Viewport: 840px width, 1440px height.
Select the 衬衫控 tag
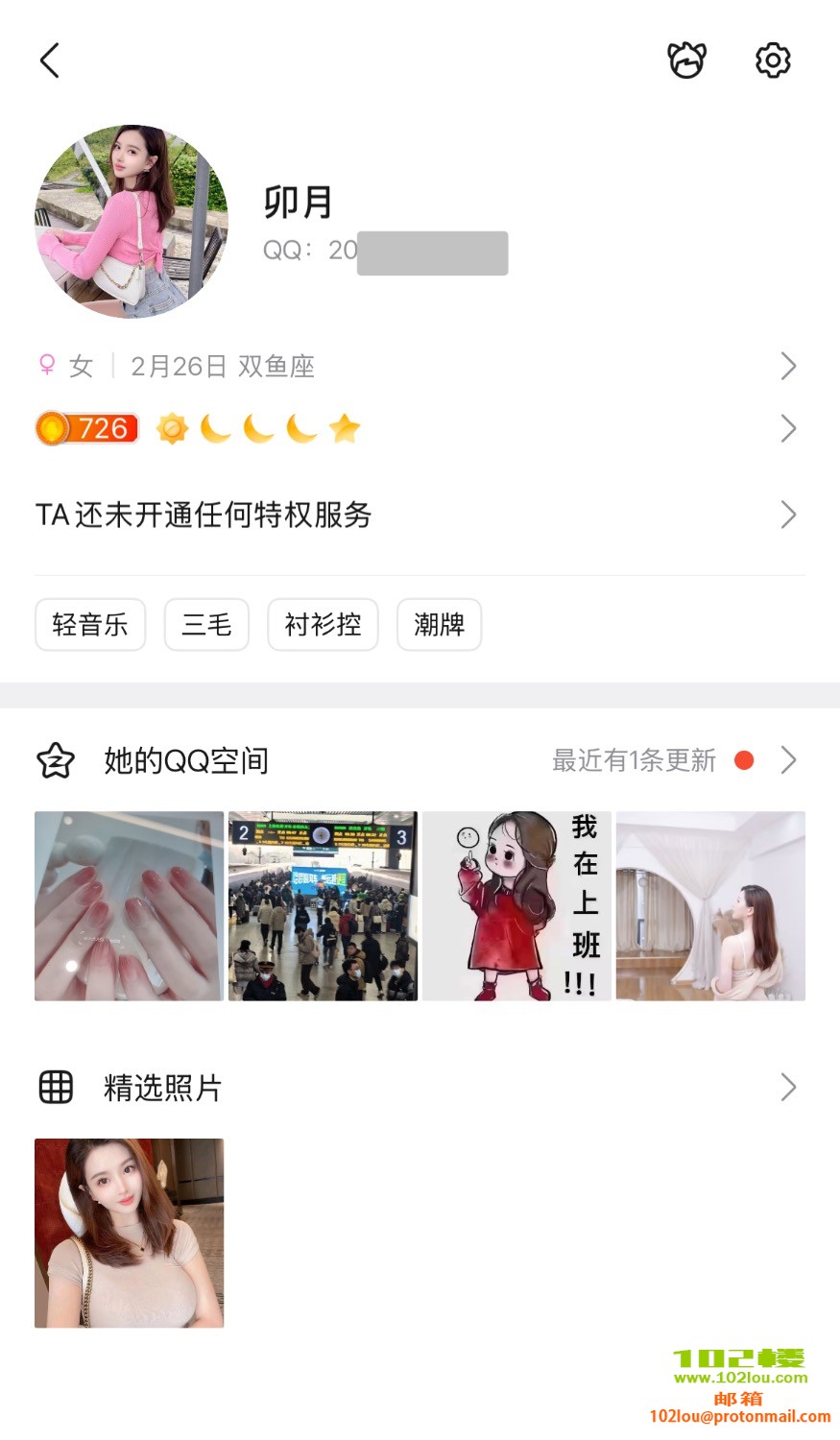pyautogui.click(x=323, y=625)
